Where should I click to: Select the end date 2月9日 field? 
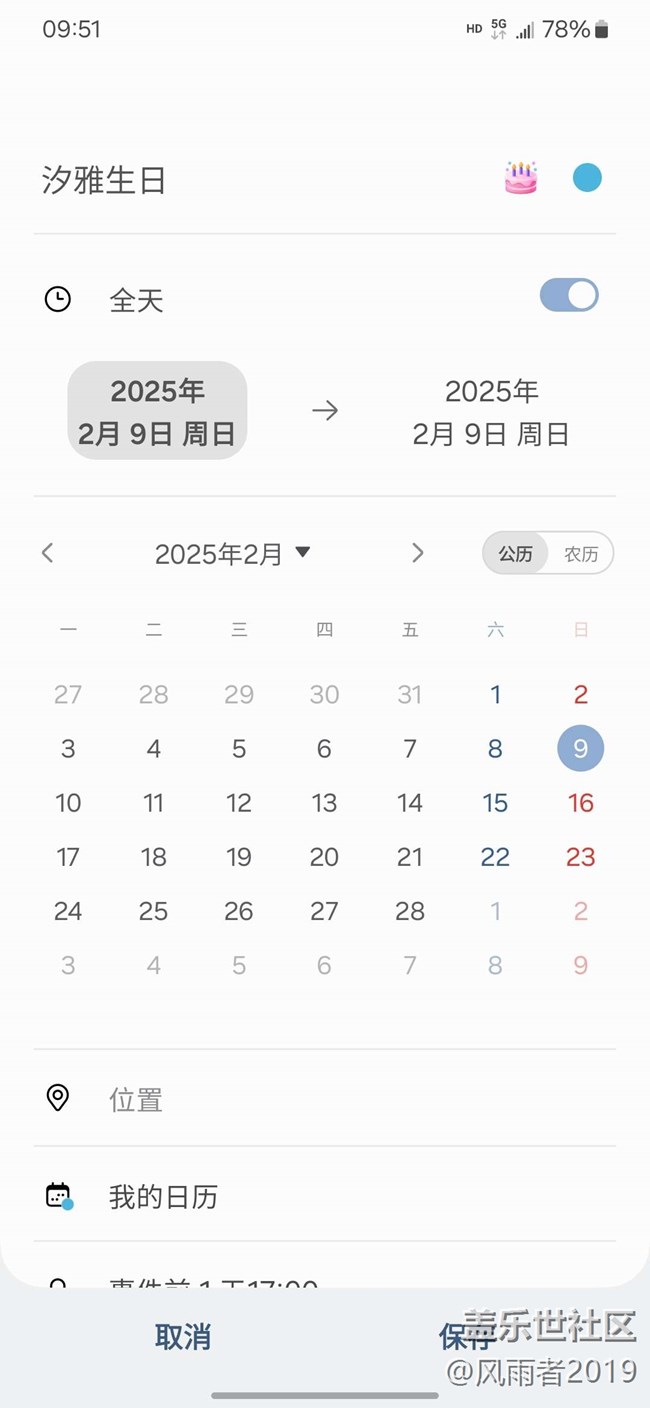point(491,411)
